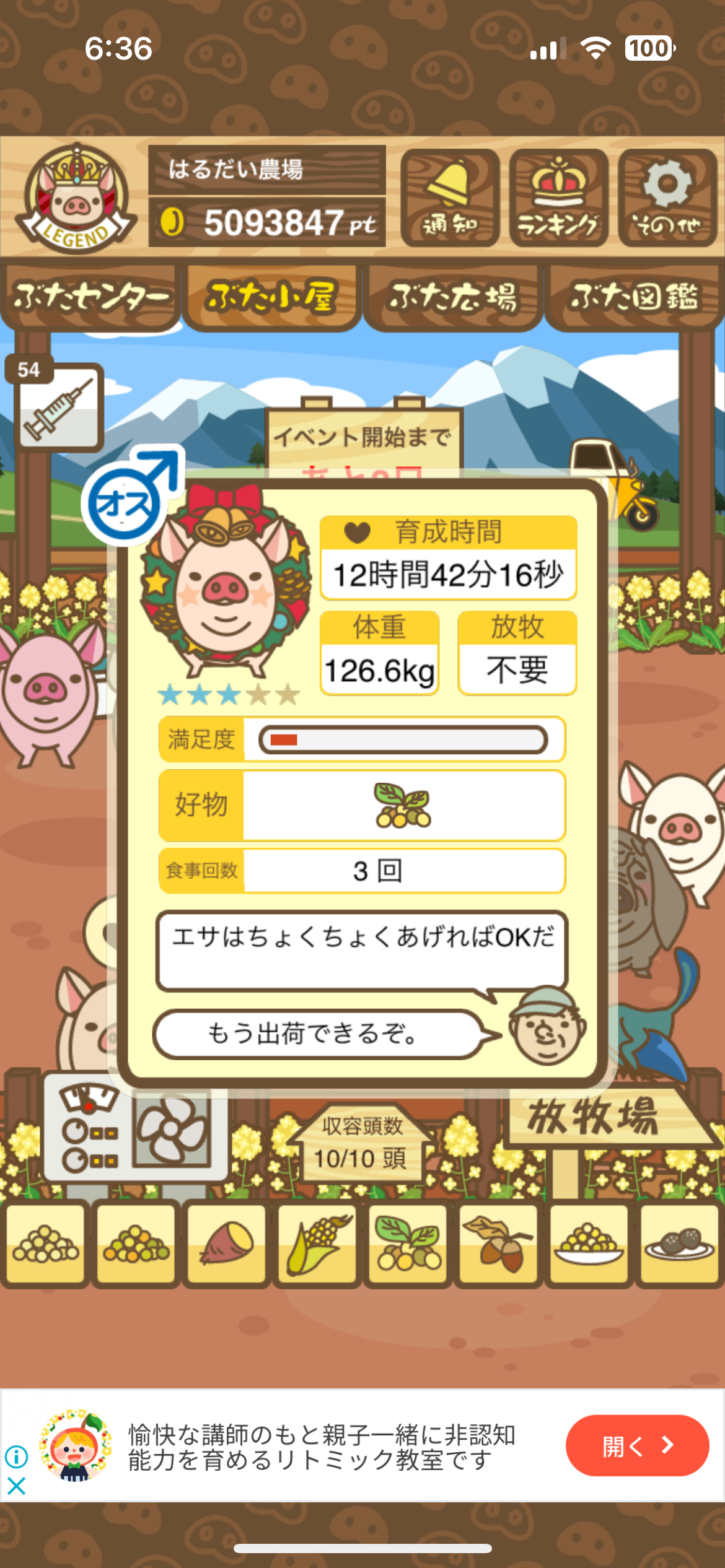Image resolution: width=725 pixels, height=1568 pixels.
Task: Switch to the ぶた図鑑 tab
Action: coord(634,297)
